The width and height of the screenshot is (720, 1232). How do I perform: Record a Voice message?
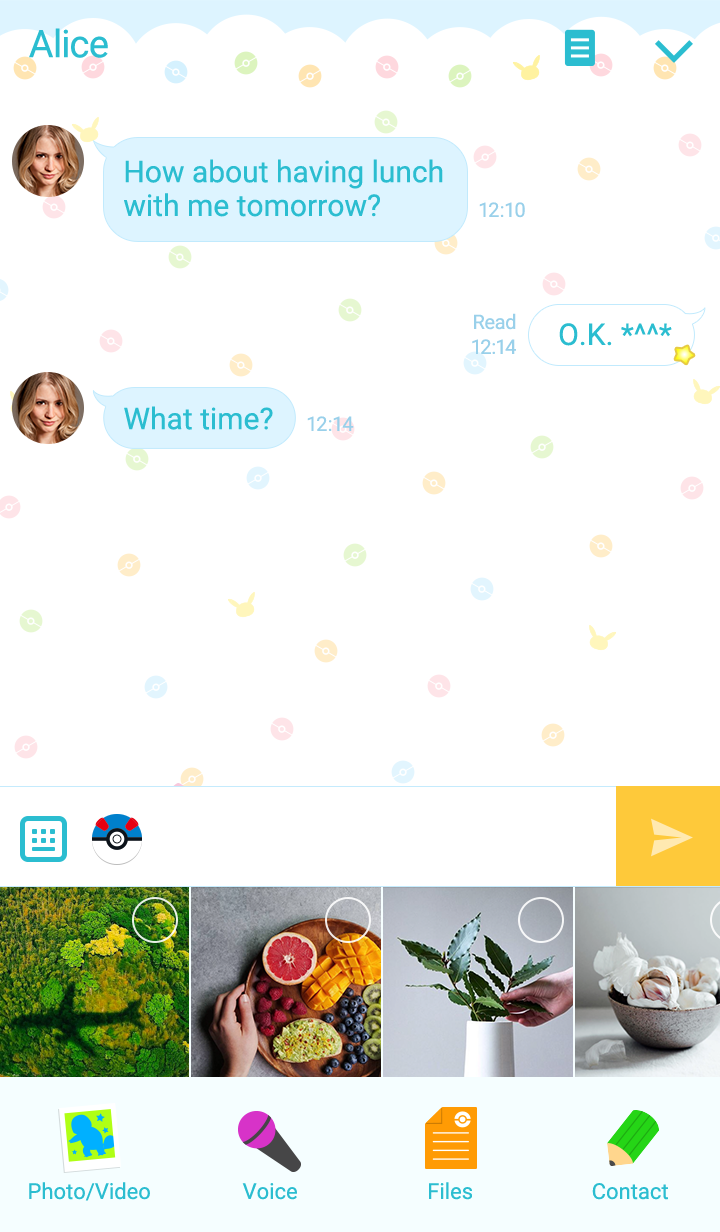coord(270,1155)
